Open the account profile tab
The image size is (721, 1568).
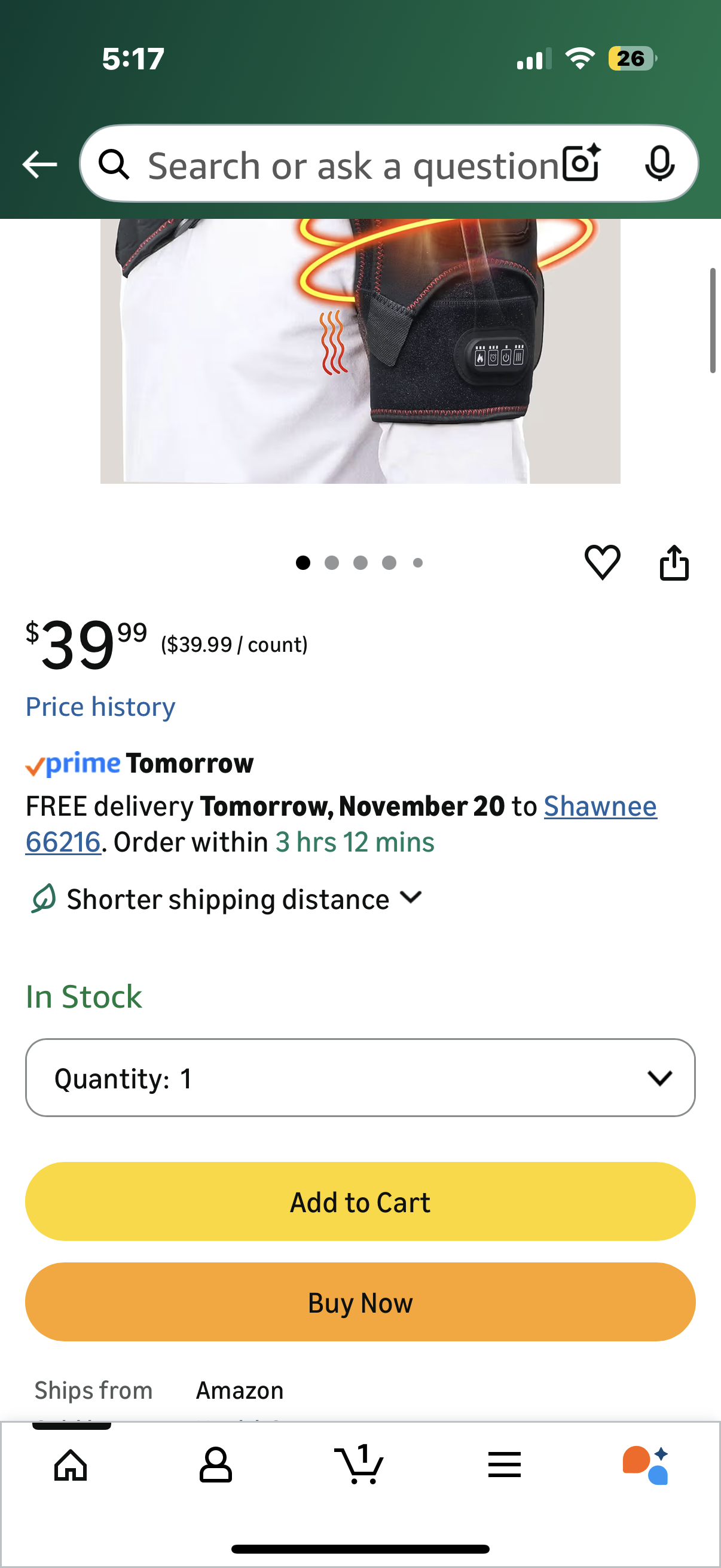coord(215,1465)
